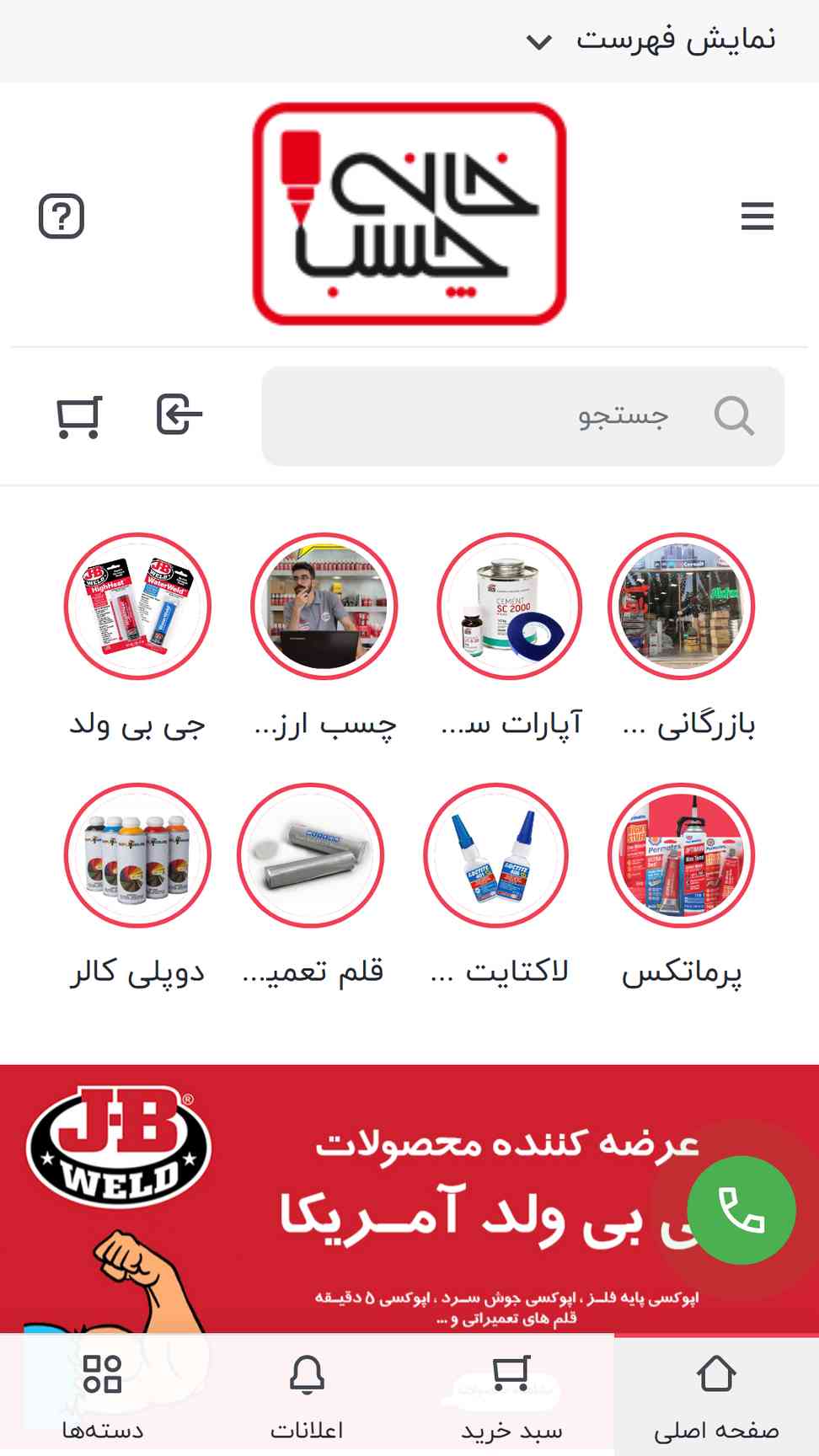The image size is (819, 1456).
Task: Open the قلم تعمیر category circle
Action: (311, 856)
